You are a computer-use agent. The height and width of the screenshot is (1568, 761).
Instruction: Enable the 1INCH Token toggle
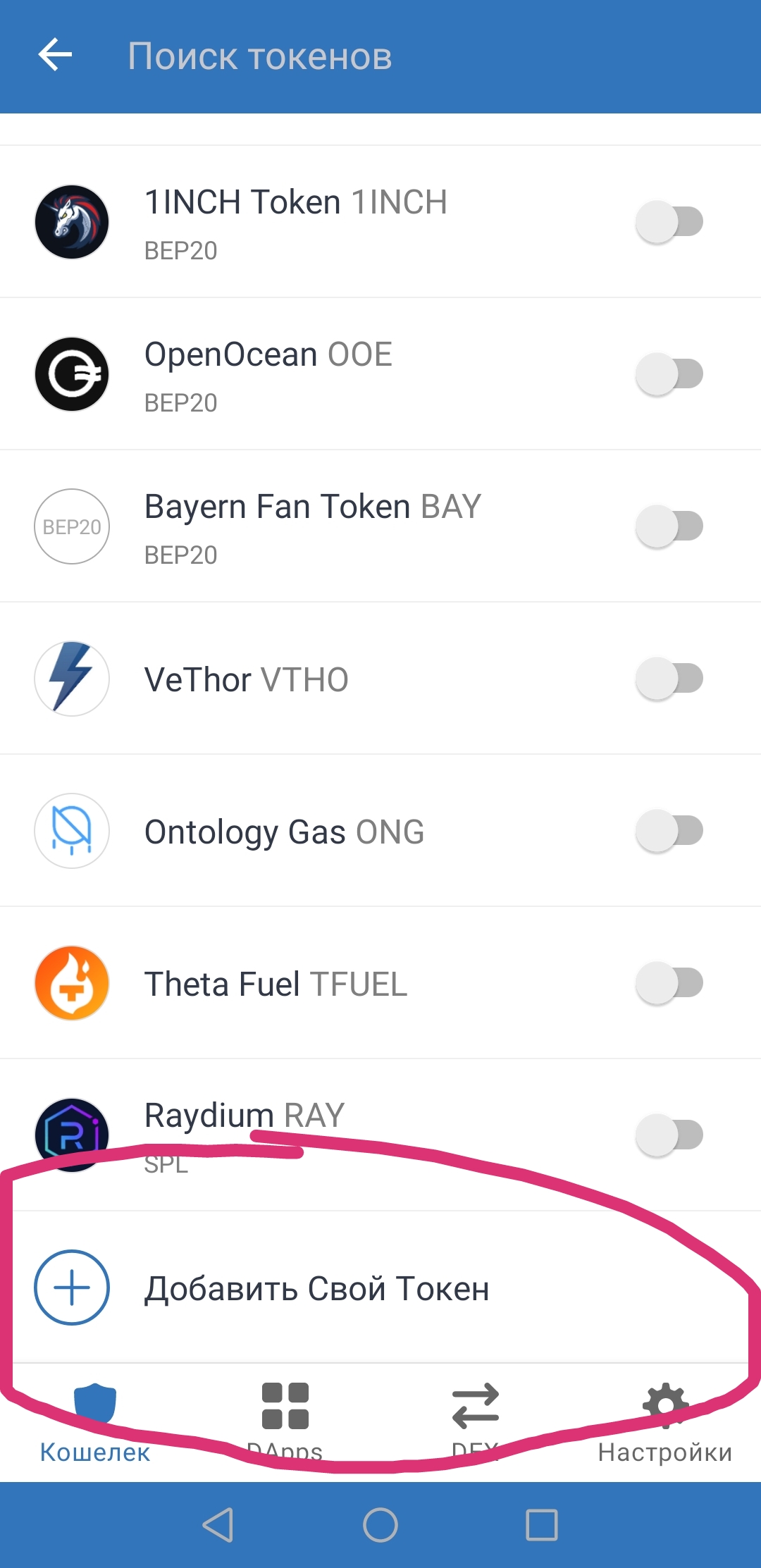[x=669, y=222]
